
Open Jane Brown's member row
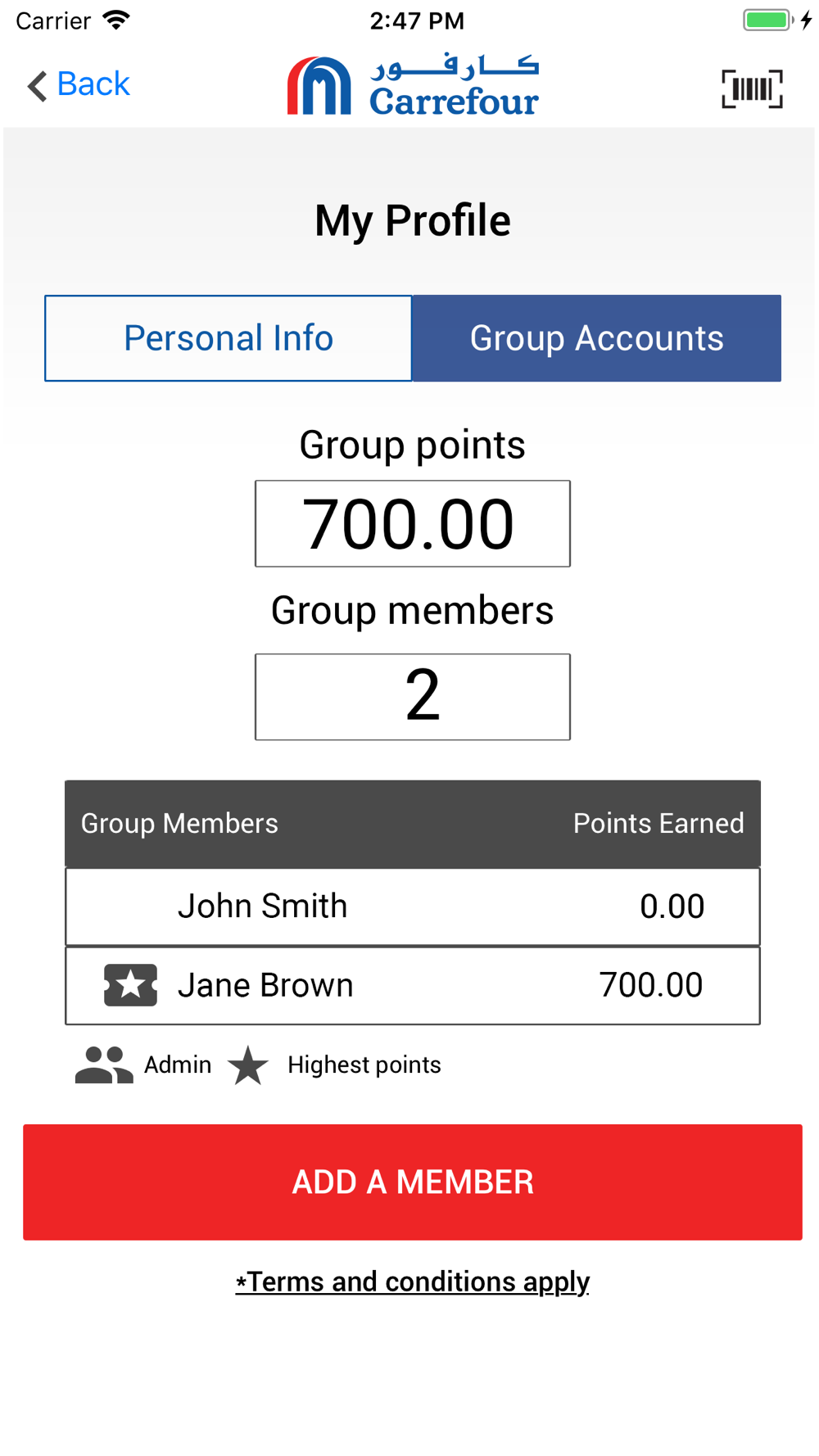point(413,985)
